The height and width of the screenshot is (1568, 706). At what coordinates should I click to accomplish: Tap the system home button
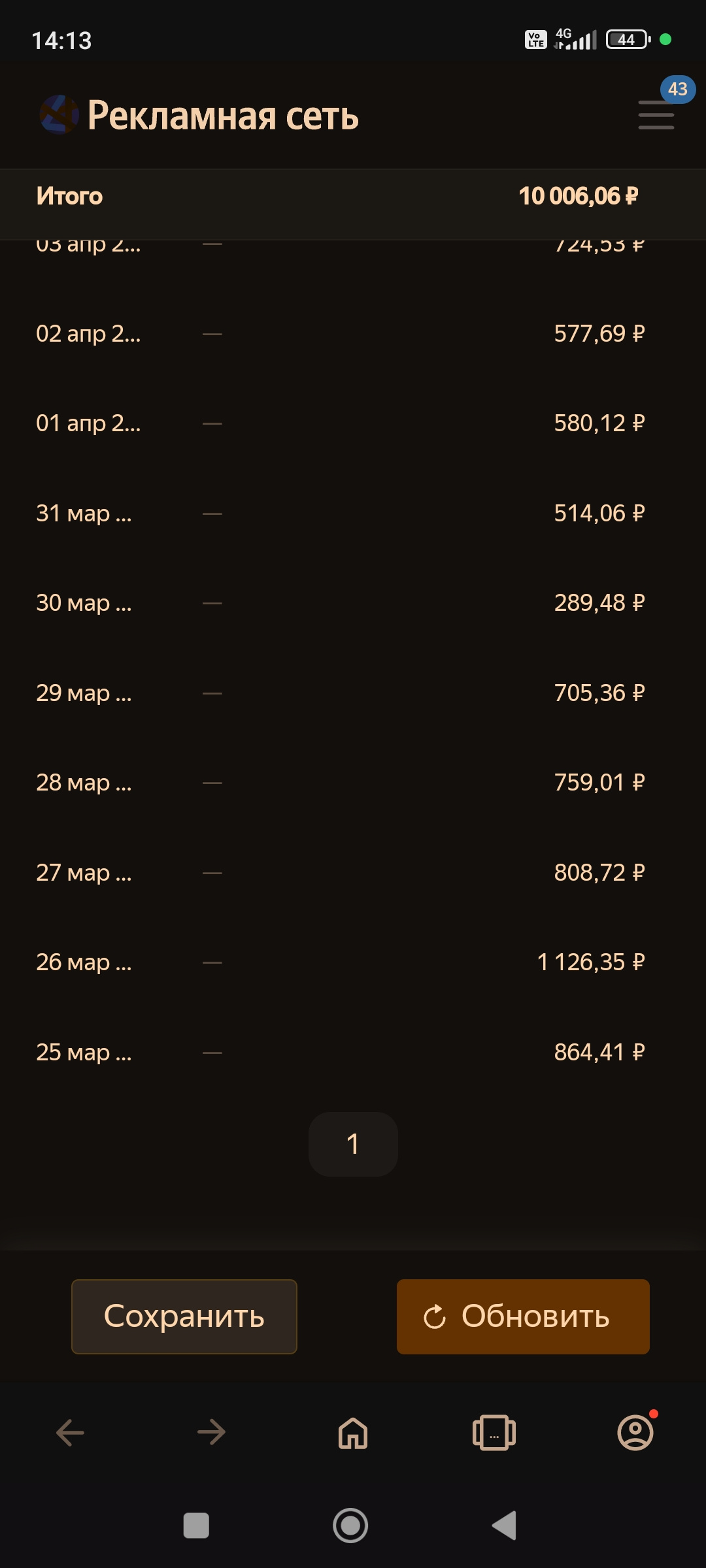350,1526
